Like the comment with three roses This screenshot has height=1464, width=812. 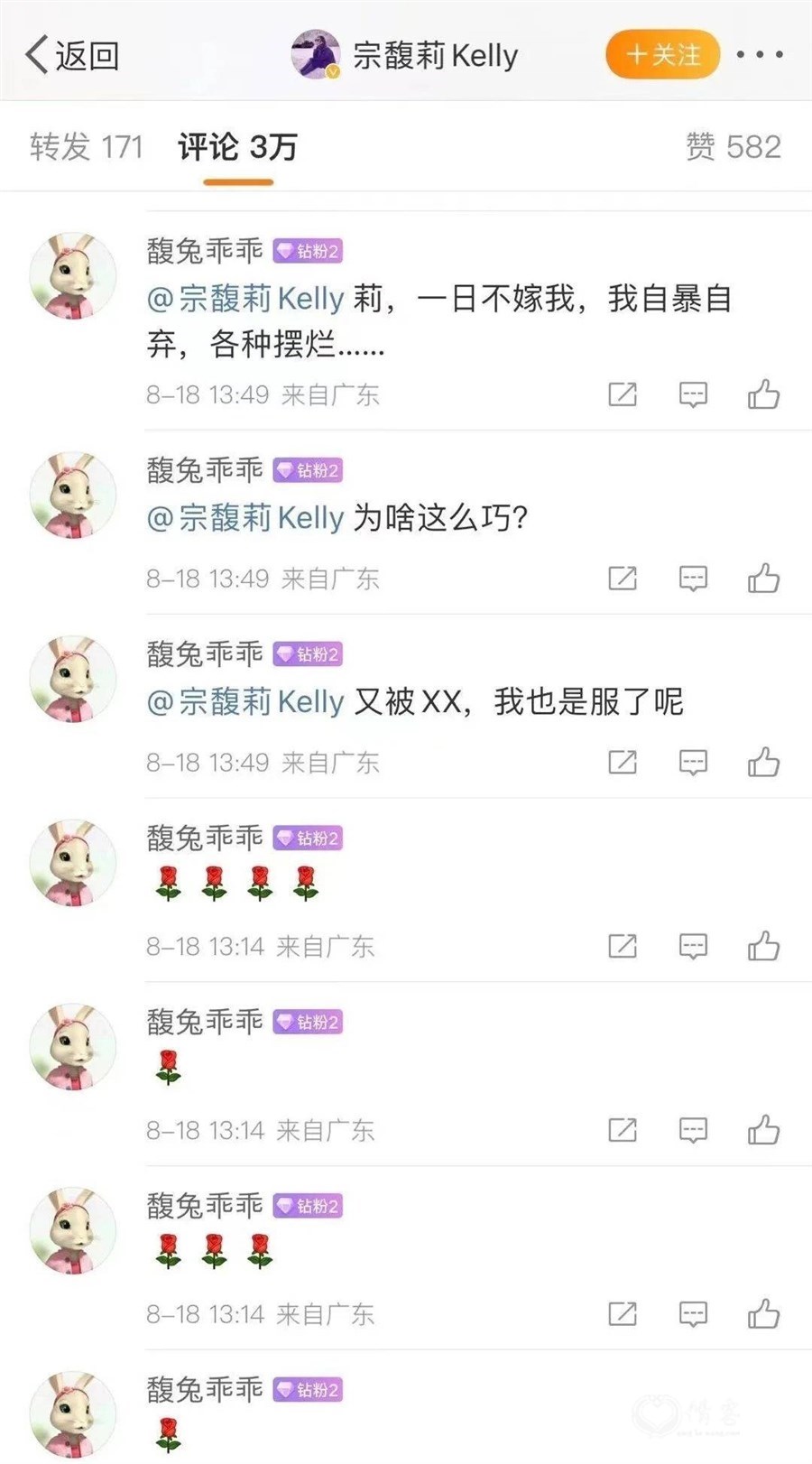[763, 1315]
